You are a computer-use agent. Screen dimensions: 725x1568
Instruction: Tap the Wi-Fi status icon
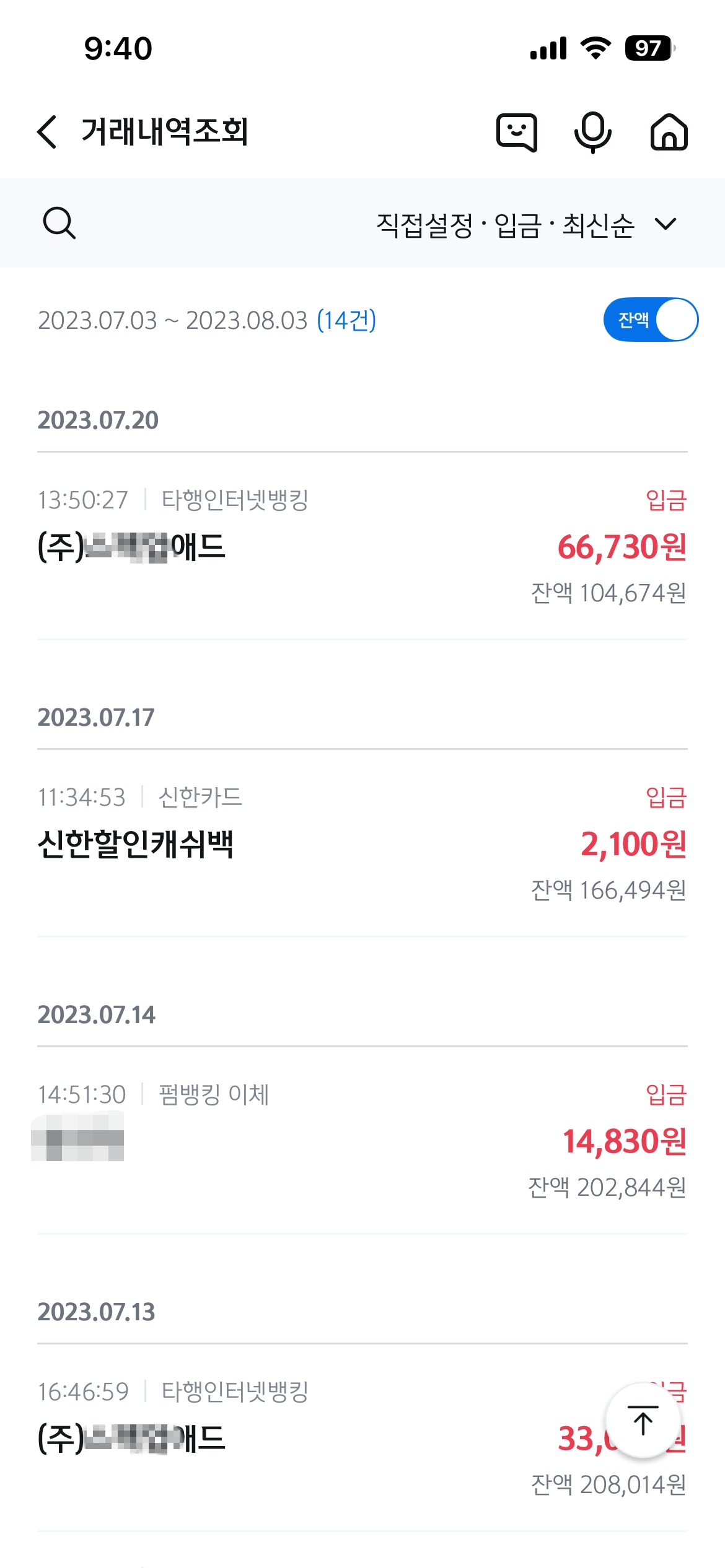pos(594,48)
